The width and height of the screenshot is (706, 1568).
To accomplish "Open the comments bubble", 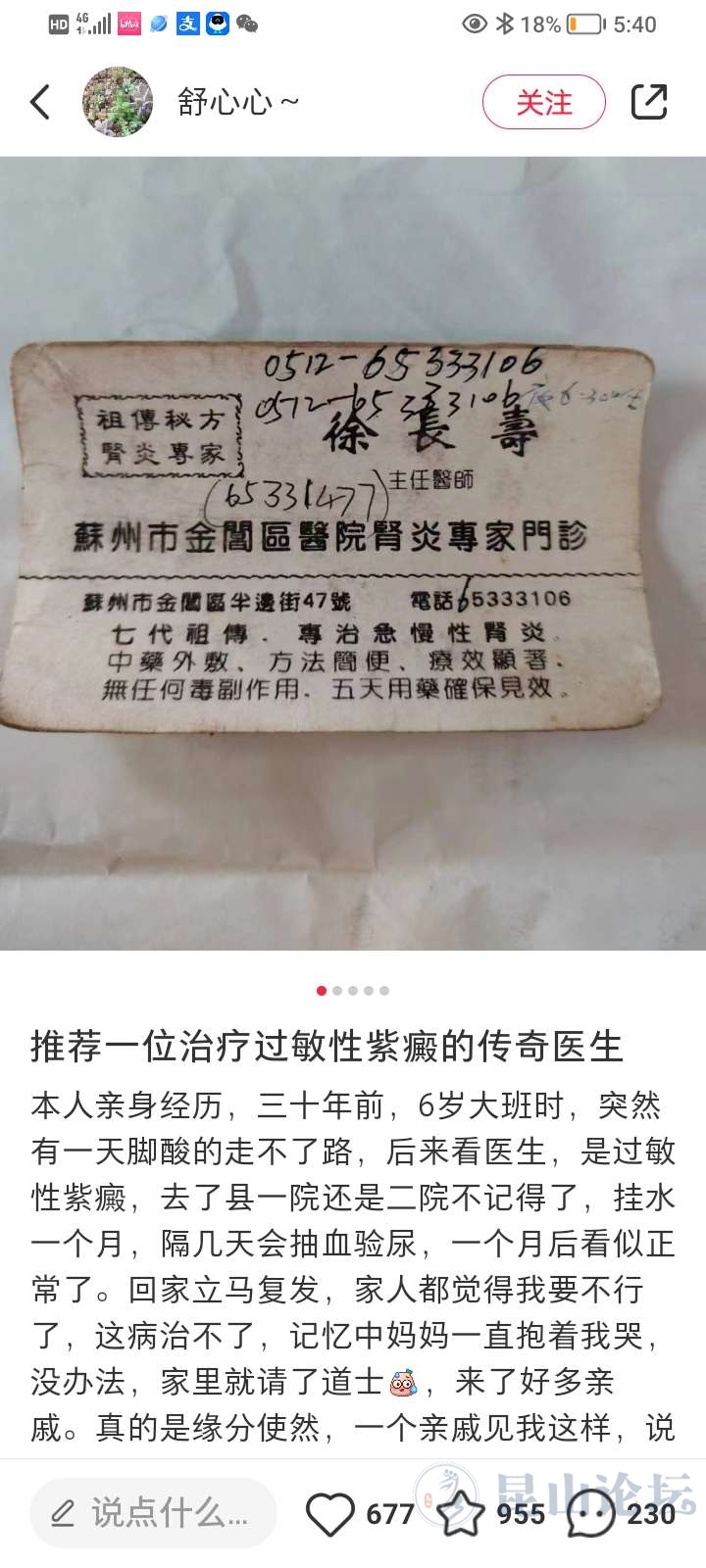I will pyautogui.click(x=591, y=1514).
